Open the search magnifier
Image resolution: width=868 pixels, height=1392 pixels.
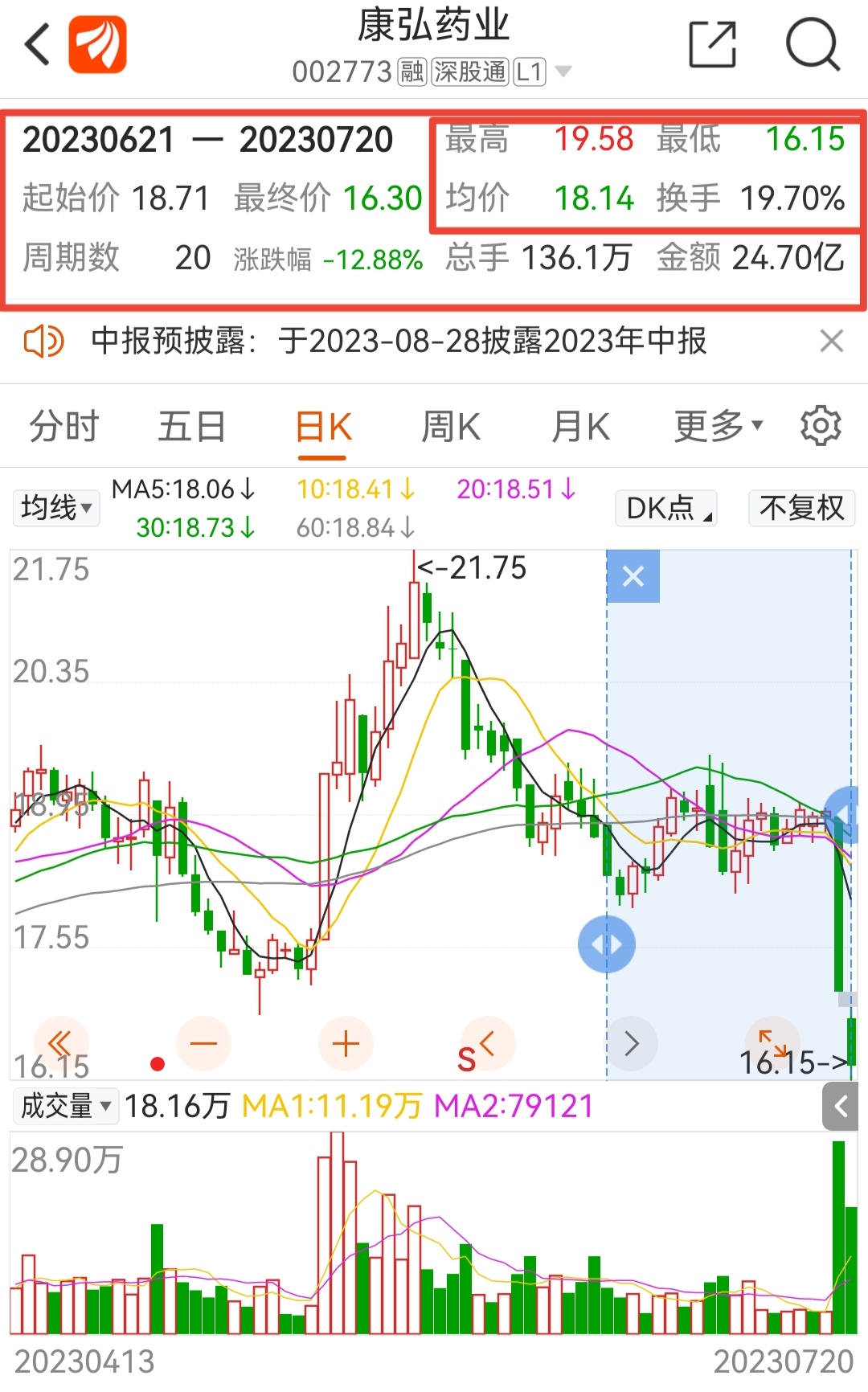pyautogui.click(x=813, y=45)
